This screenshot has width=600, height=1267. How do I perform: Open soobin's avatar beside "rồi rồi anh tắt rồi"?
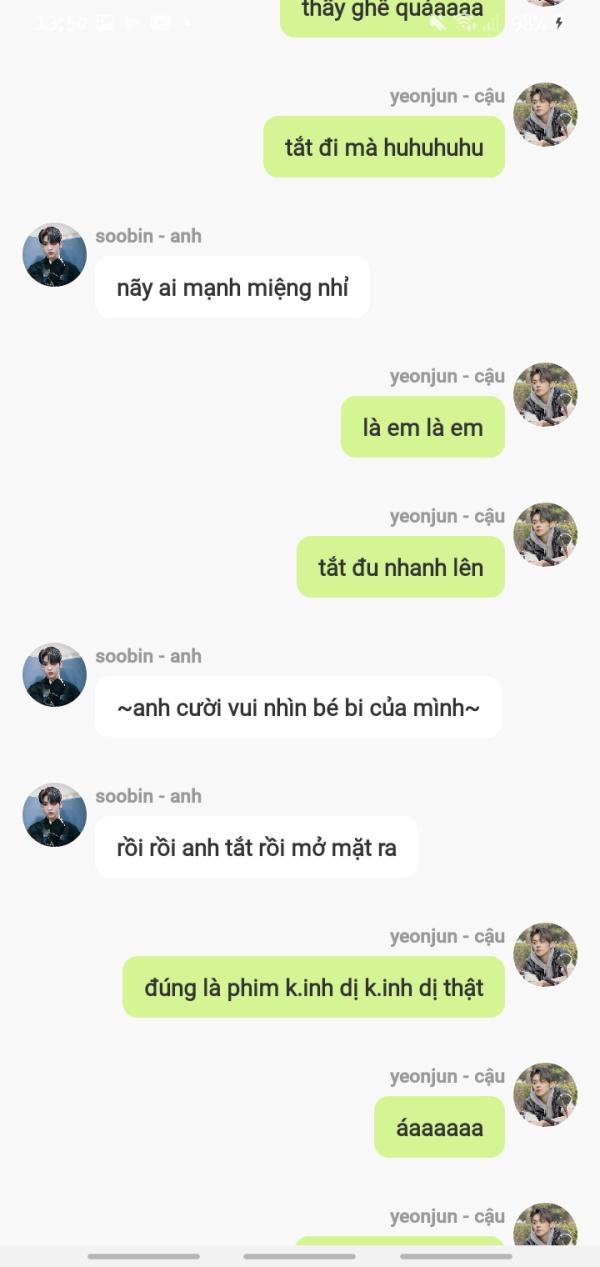[55, 815]
